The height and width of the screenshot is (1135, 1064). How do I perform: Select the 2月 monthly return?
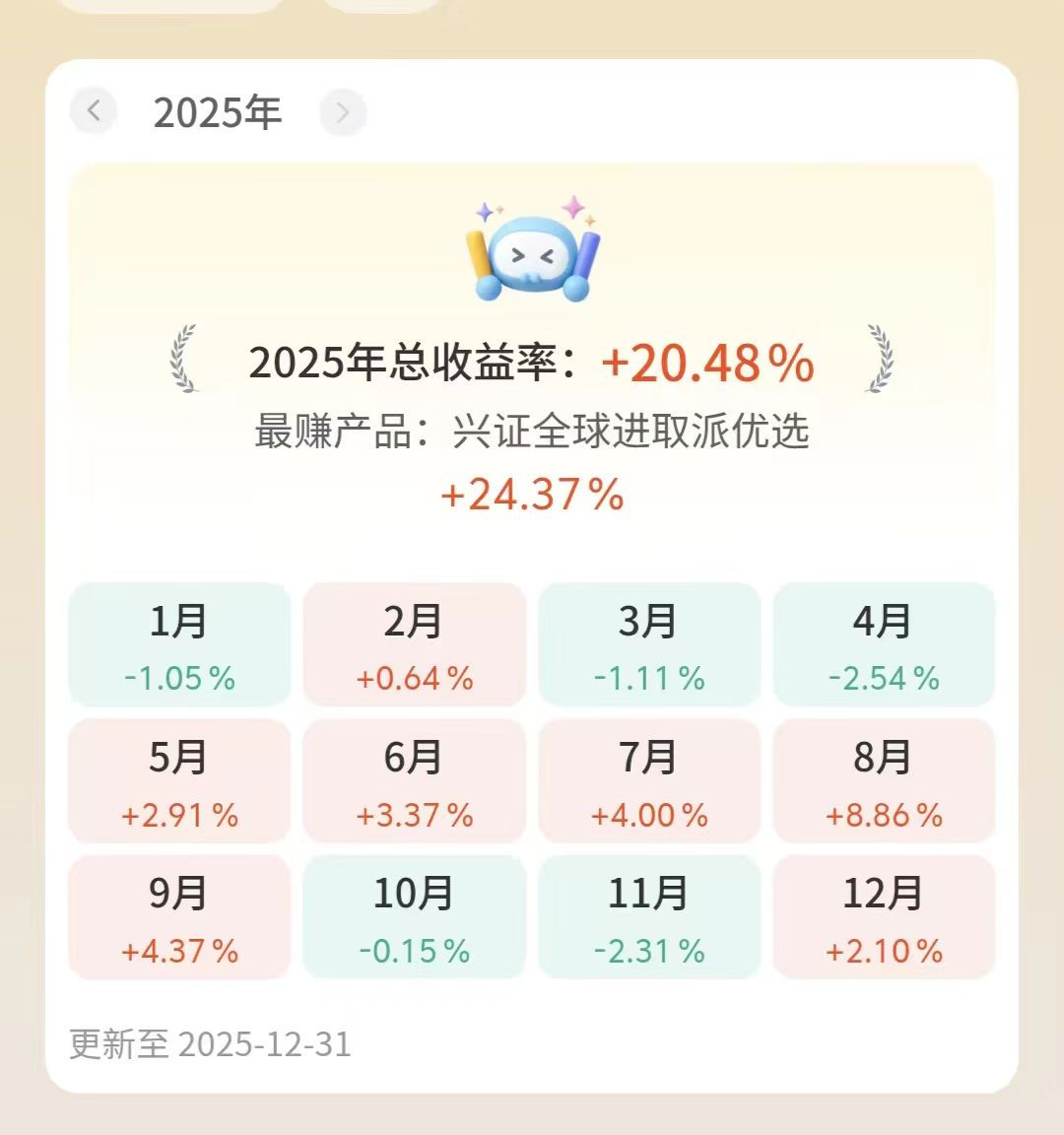click(x=414, y=645)
